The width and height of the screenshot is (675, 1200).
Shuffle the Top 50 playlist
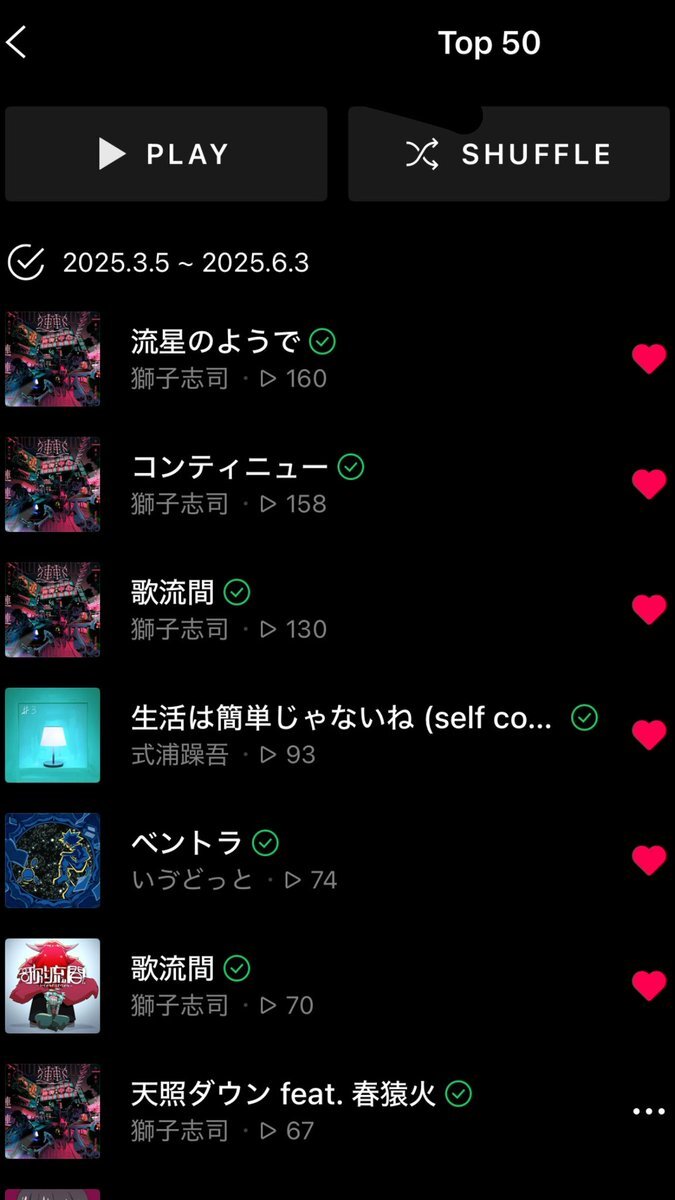coord(509,154)
